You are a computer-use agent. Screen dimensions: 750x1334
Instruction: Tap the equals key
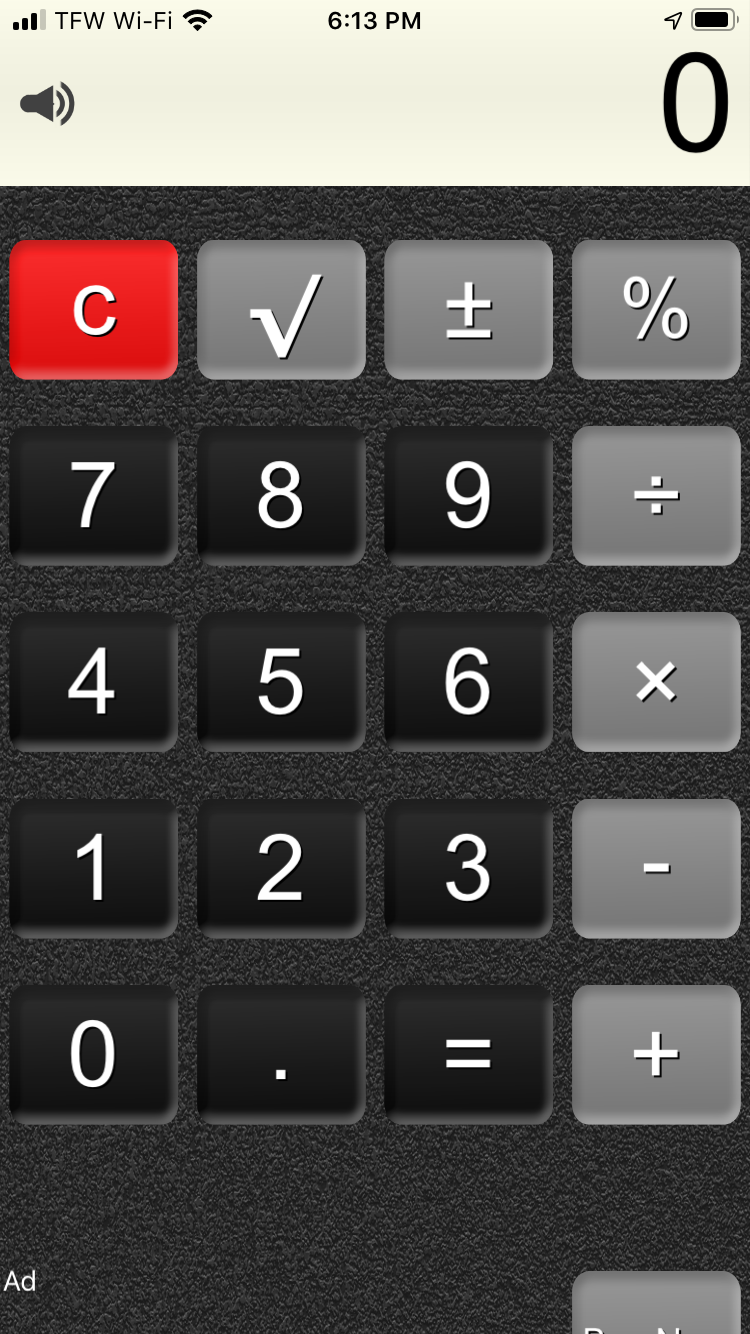tap(468, 1054)
